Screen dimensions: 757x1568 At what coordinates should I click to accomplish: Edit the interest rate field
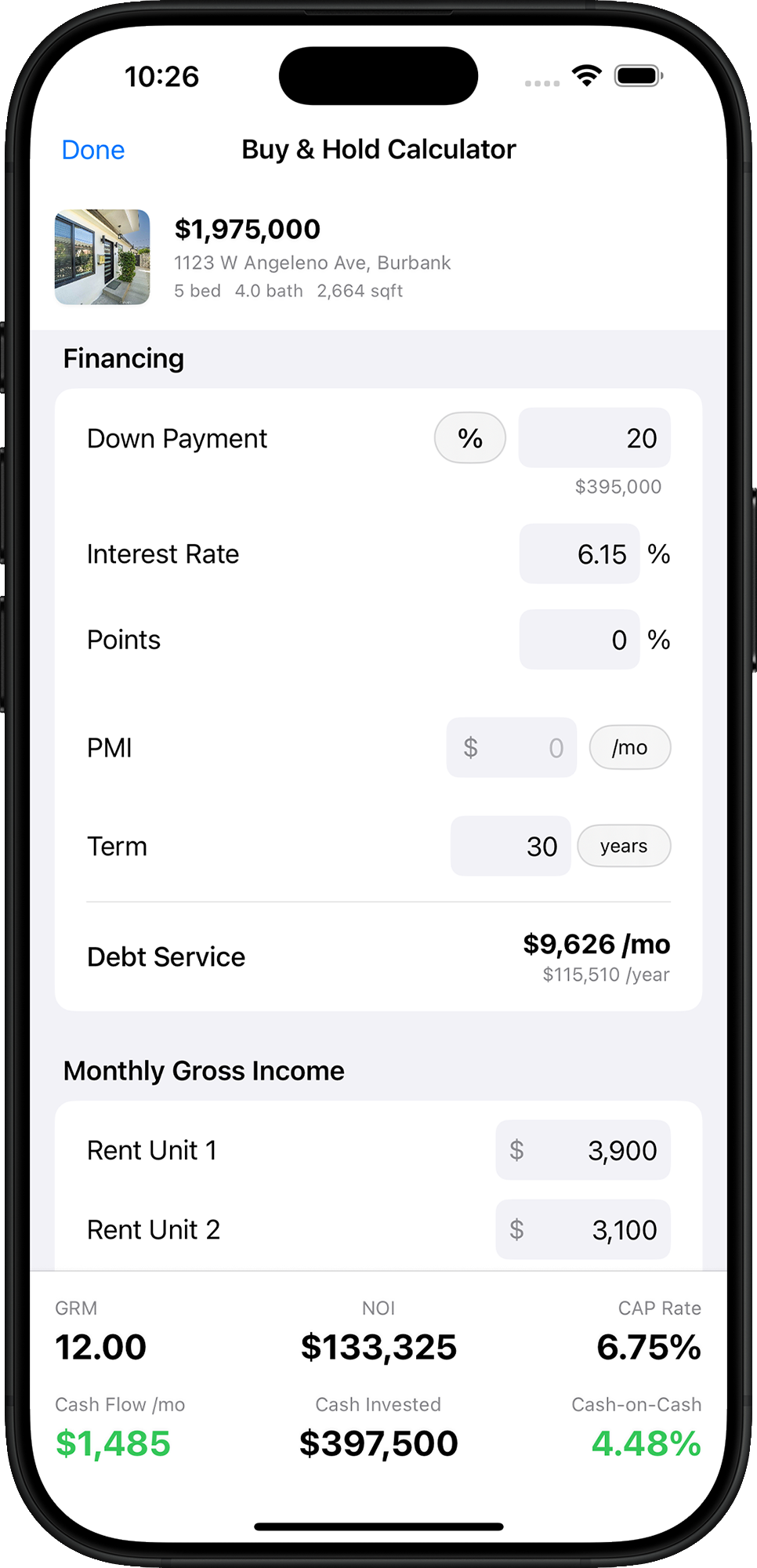tap(579, 554)
